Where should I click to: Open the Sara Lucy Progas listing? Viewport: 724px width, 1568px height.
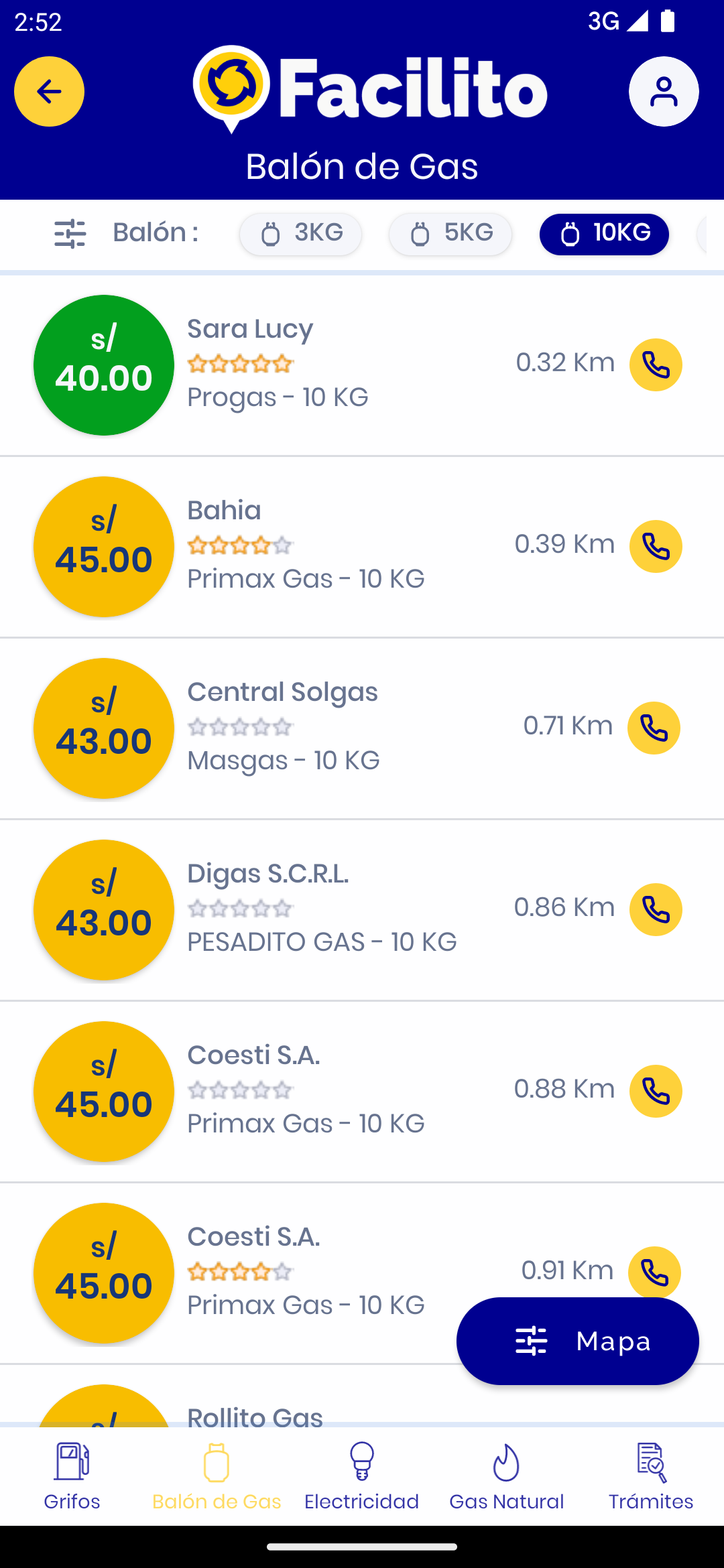362,366
